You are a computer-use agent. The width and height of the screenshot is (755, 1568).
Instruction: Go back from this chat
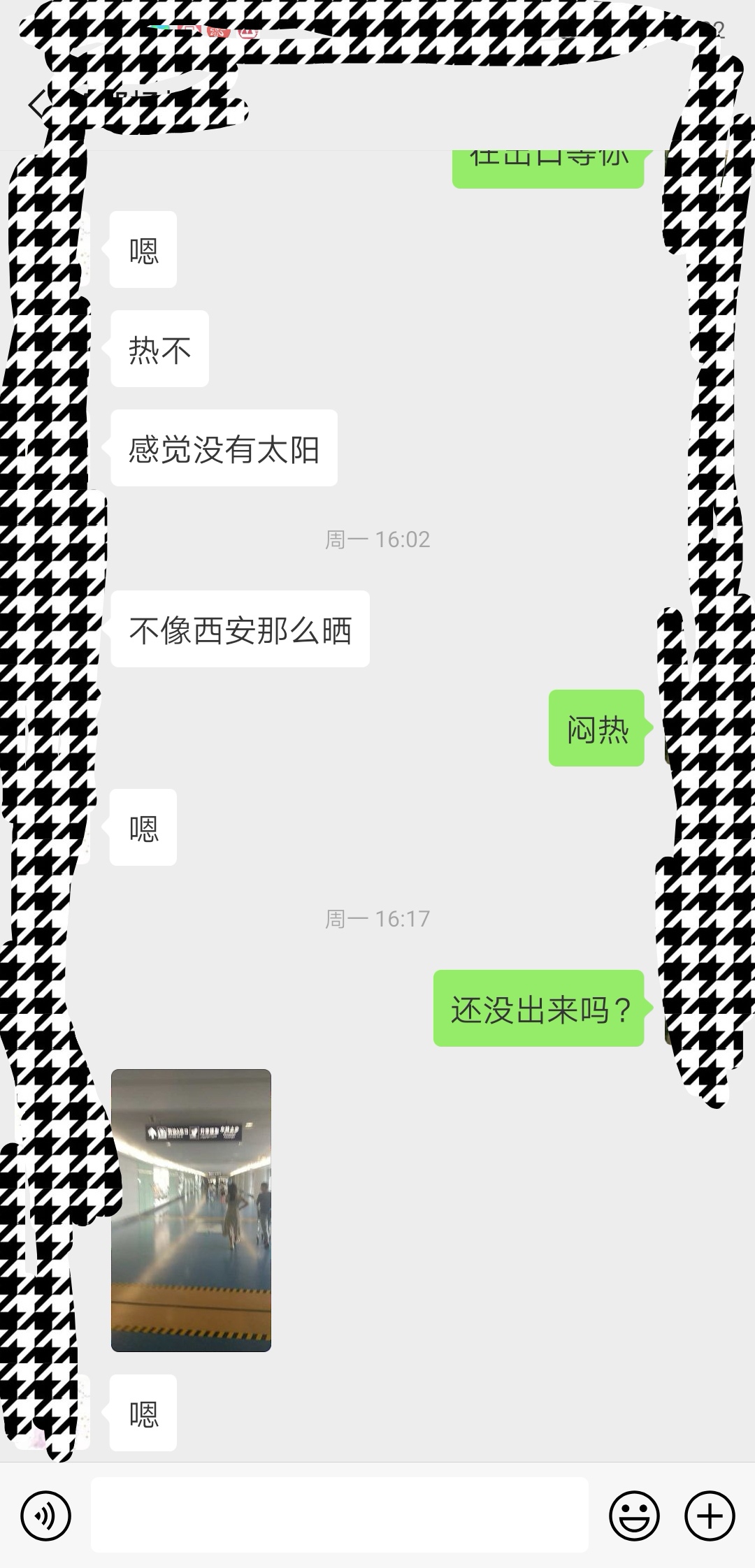(36, 105)
